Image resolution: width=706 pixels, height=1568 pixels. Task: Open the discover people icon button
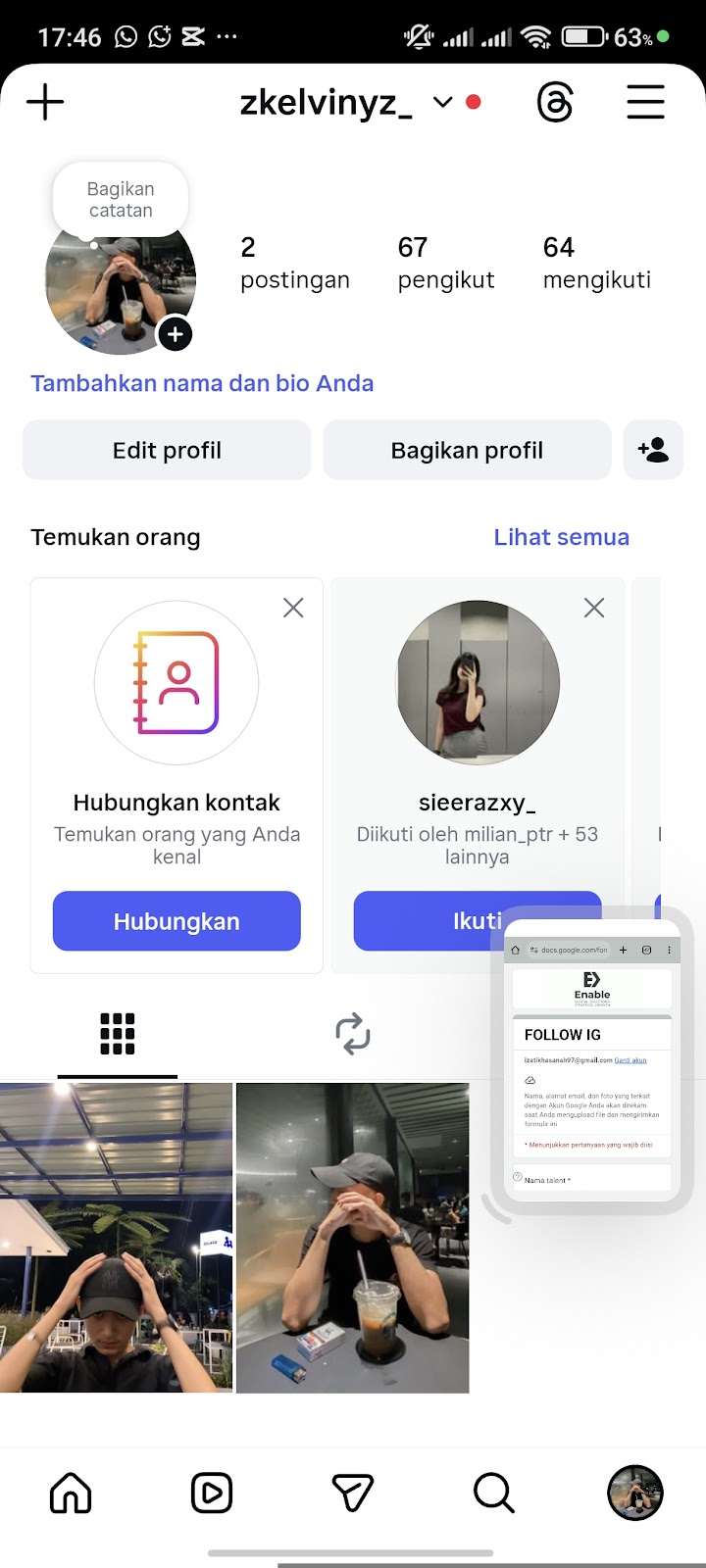pyautogui.click(x=653, y=451)
